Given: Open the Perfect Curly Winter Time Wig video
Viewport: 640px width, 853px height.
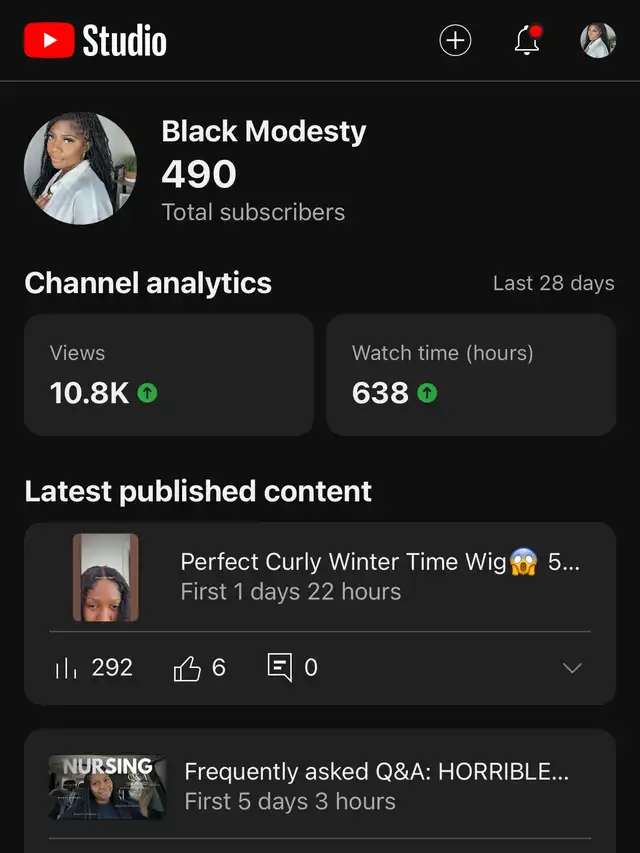Looking at the screenshot, I should coord(380,576).
